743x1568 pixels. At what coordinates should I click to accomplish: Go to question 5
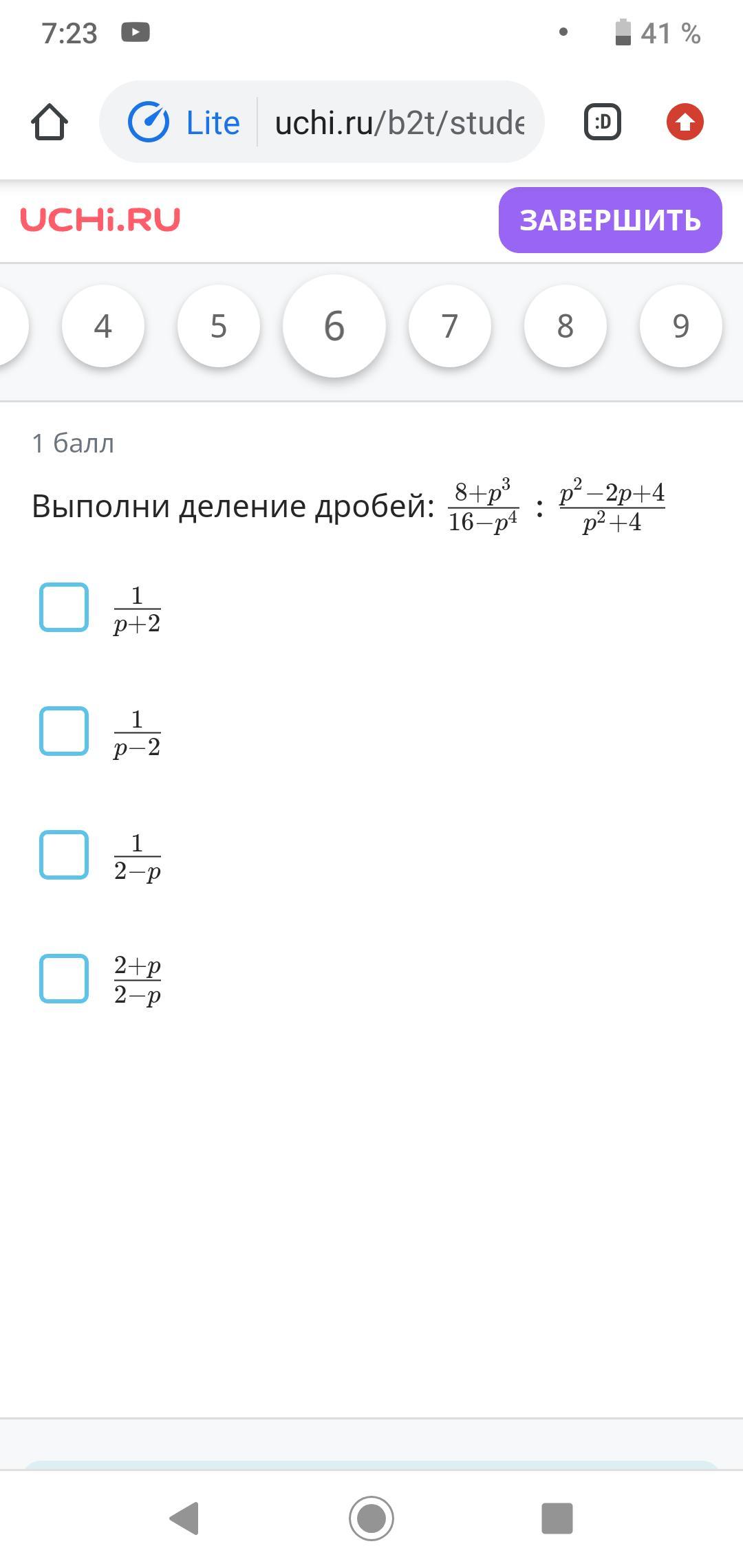coord(219,326)
